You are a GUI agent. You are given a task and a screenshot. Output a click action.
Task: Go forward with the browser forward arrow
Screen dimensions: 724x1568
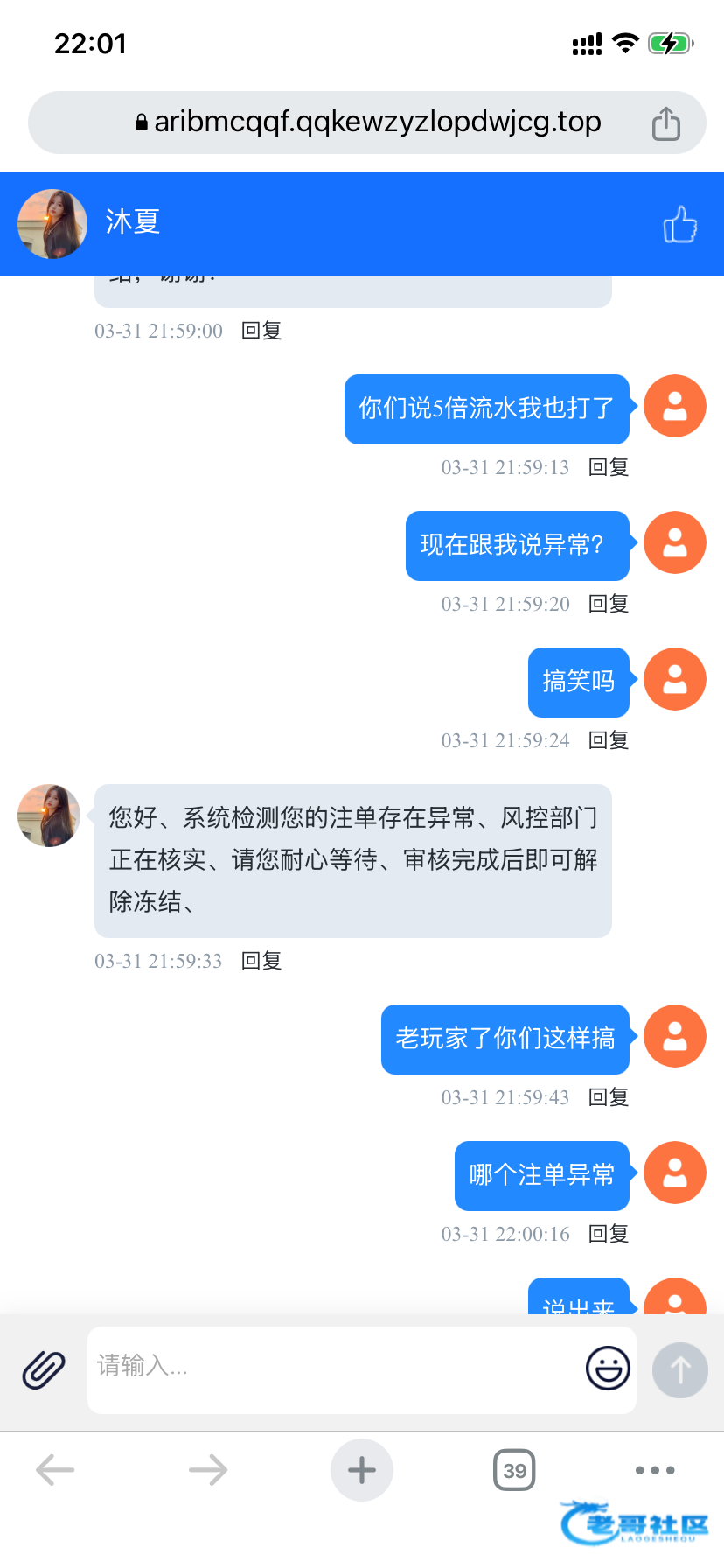208,1469
